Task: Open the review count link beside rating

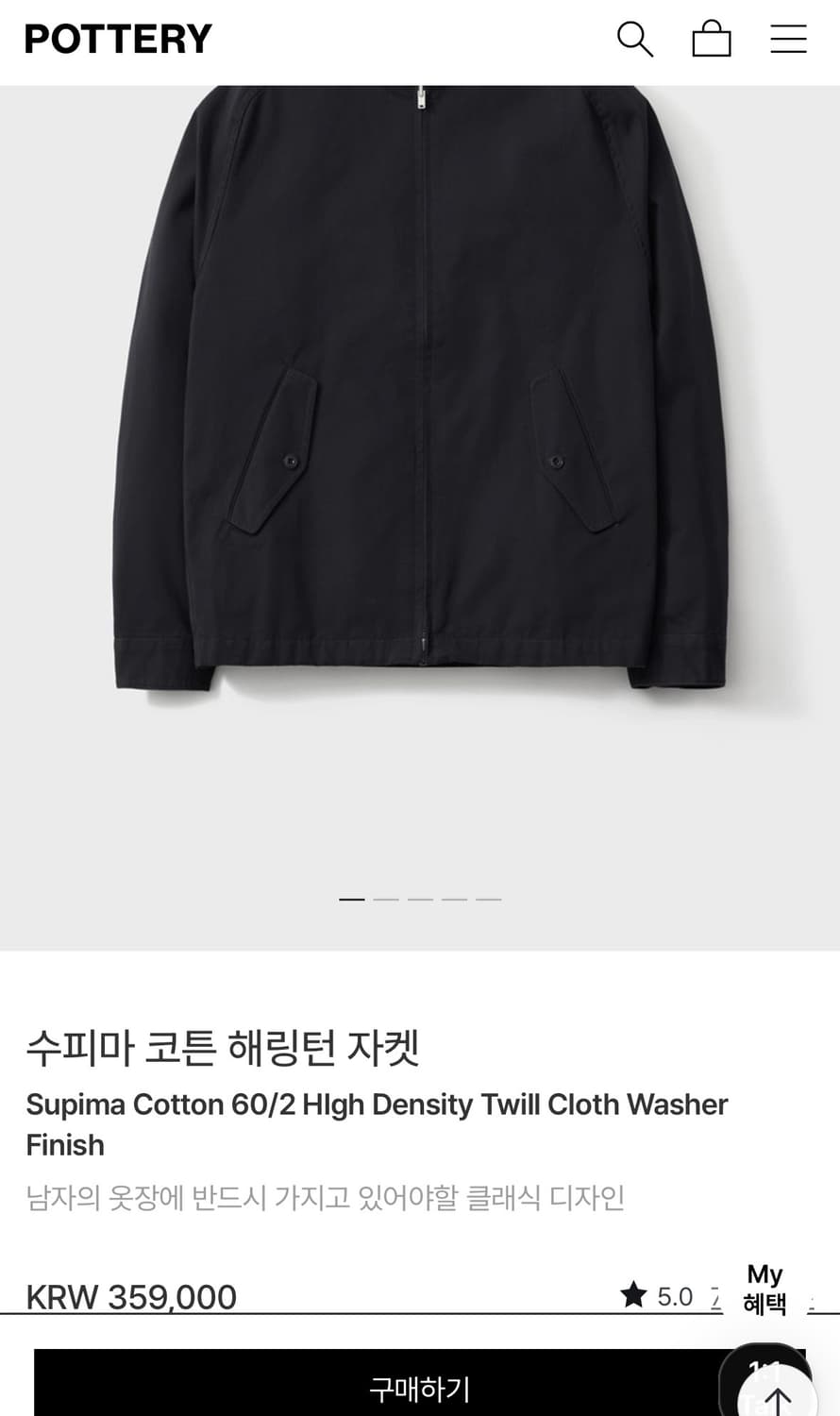Action: point(714,1297)
